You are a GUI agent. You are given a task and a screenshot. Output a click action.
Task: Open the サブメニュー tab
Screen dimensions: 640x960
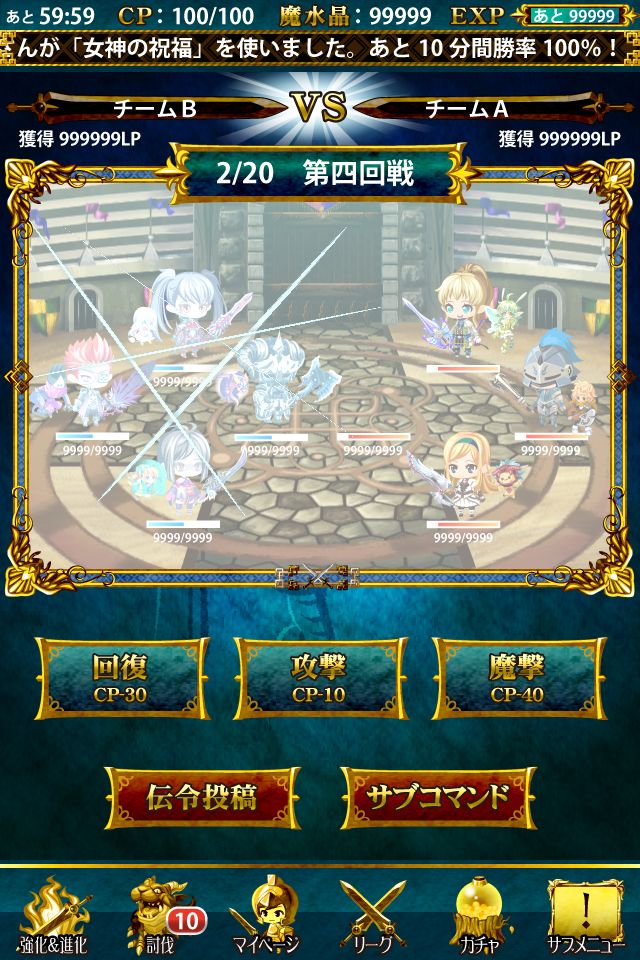tap(586, 915)
